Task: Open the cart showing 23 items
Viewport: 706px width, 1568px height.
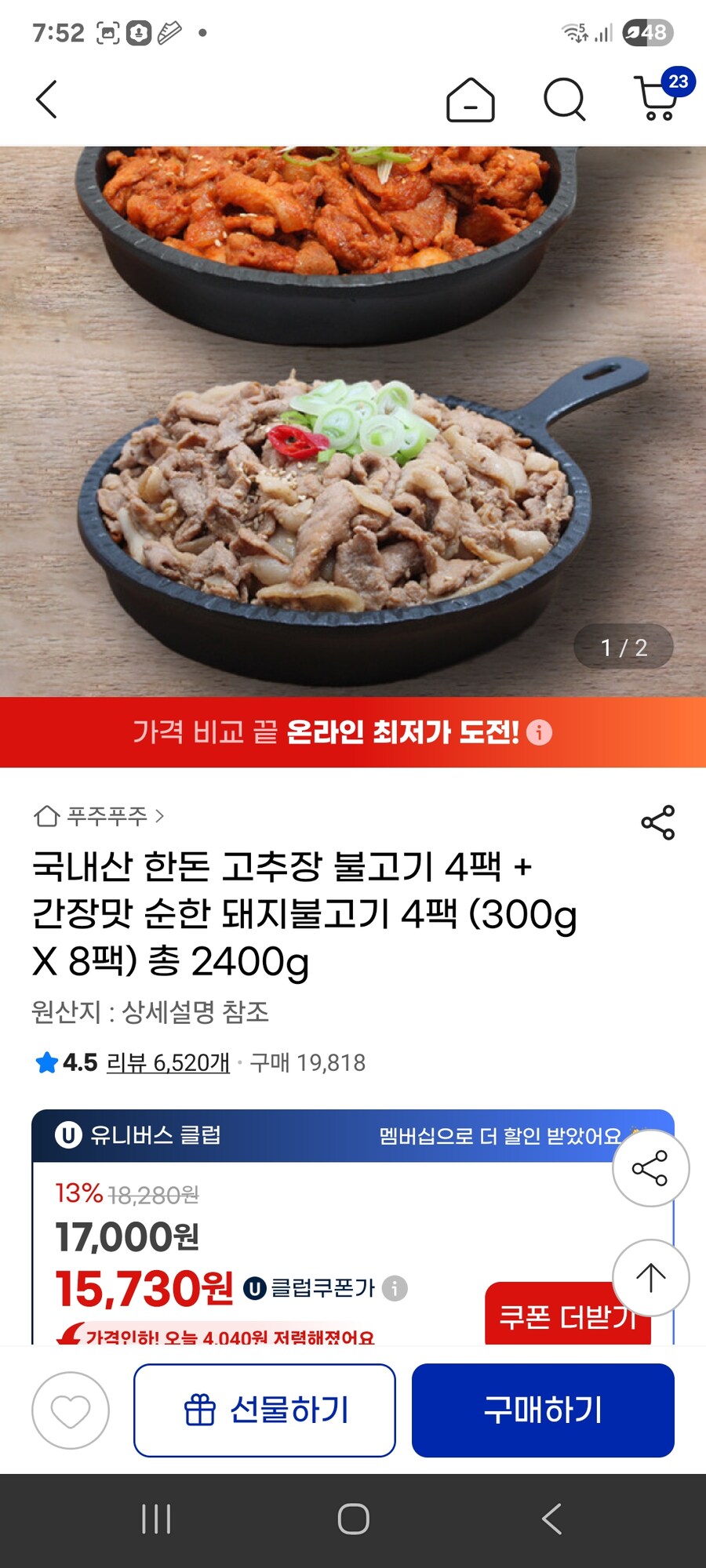Action: pyautogui.click(x=655, y=102)
